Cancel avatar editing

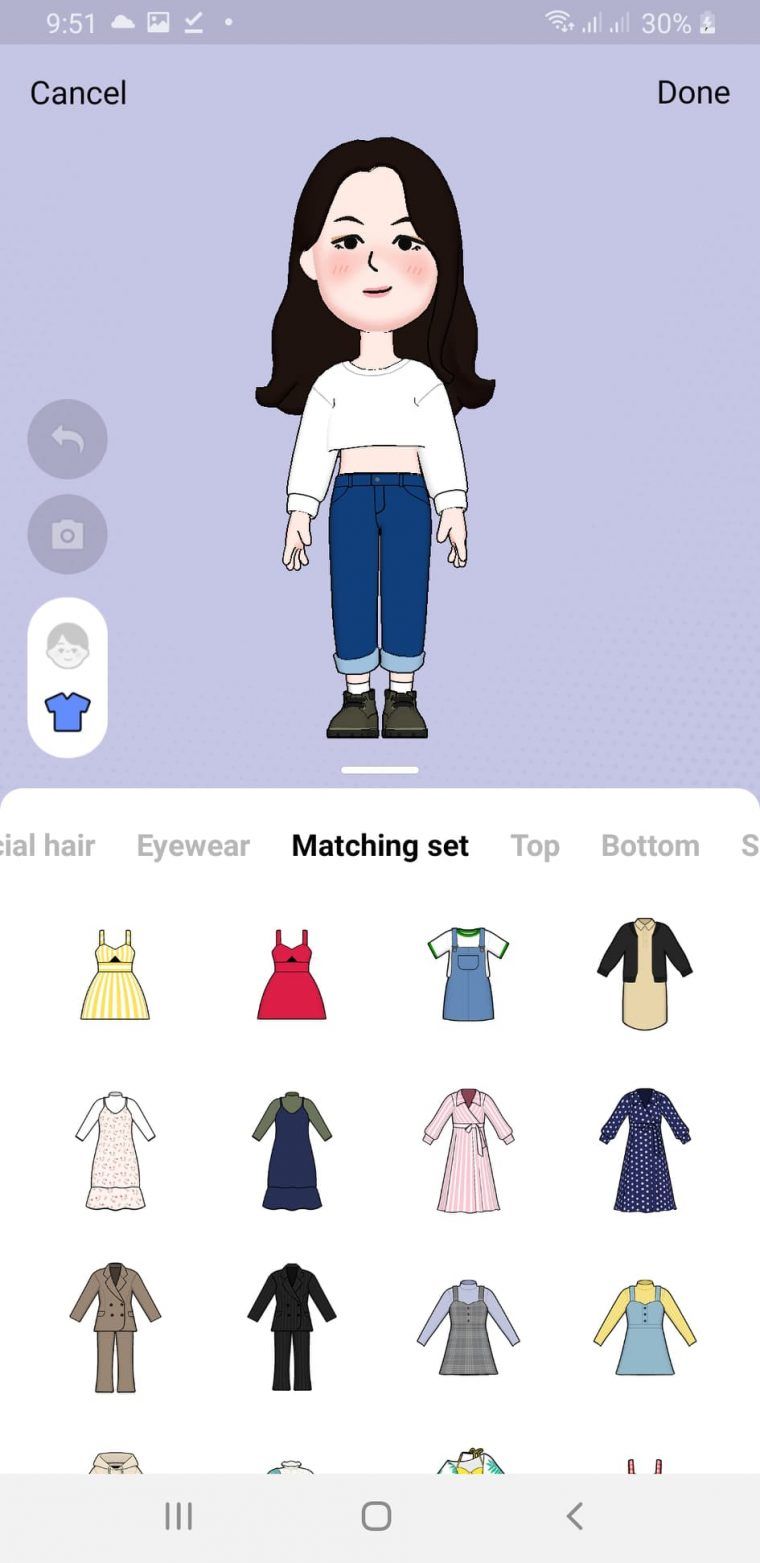(x=78, y=93)
